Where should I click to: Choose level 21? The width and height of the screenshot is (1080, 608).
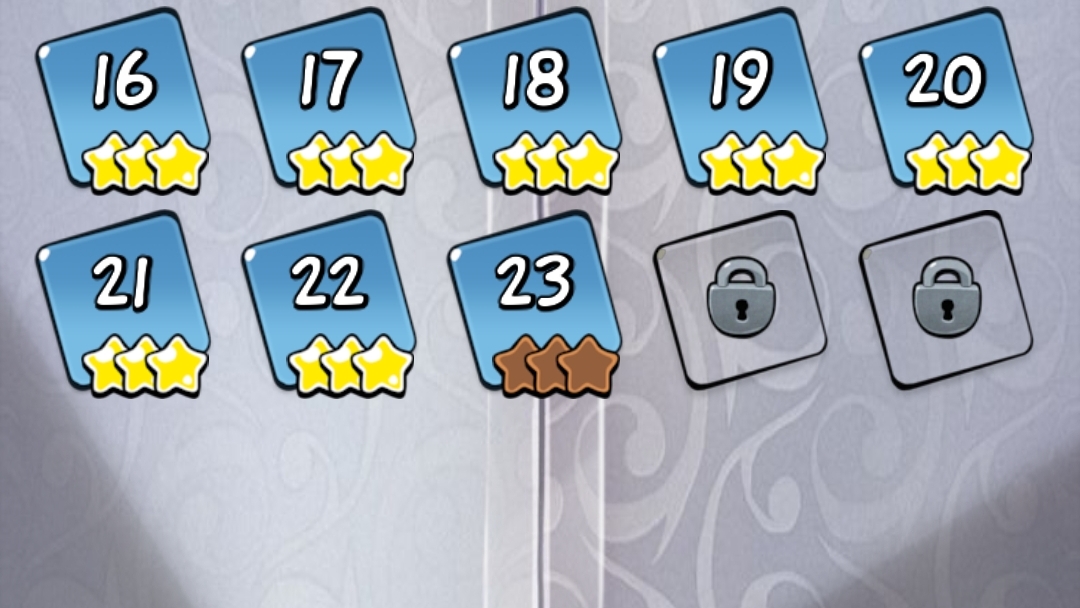124,302
